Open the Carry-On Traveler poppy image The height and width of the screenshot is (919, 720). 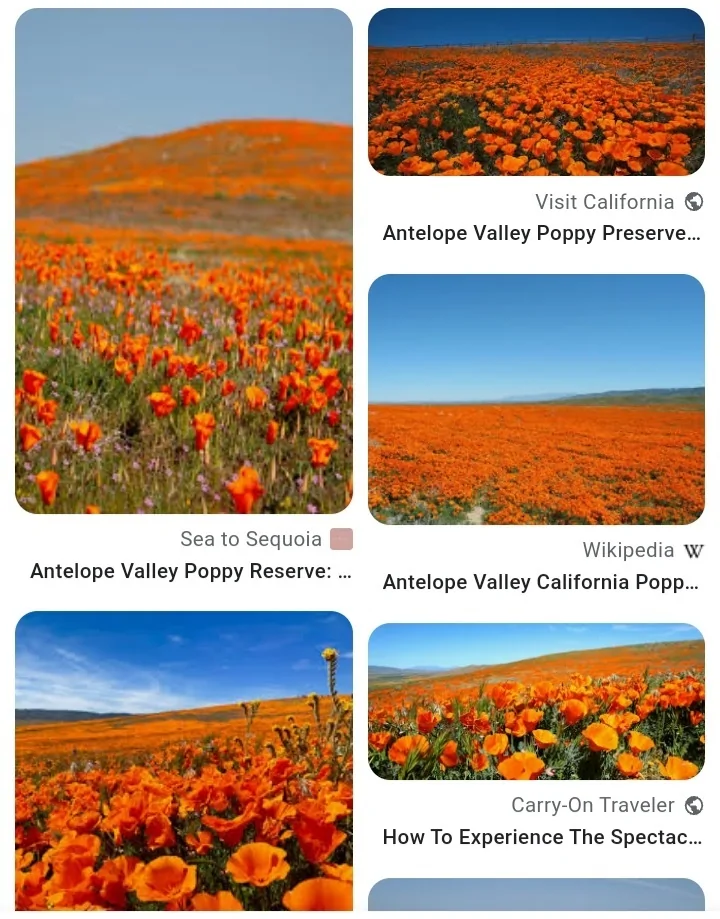click(x=536, y=701)
